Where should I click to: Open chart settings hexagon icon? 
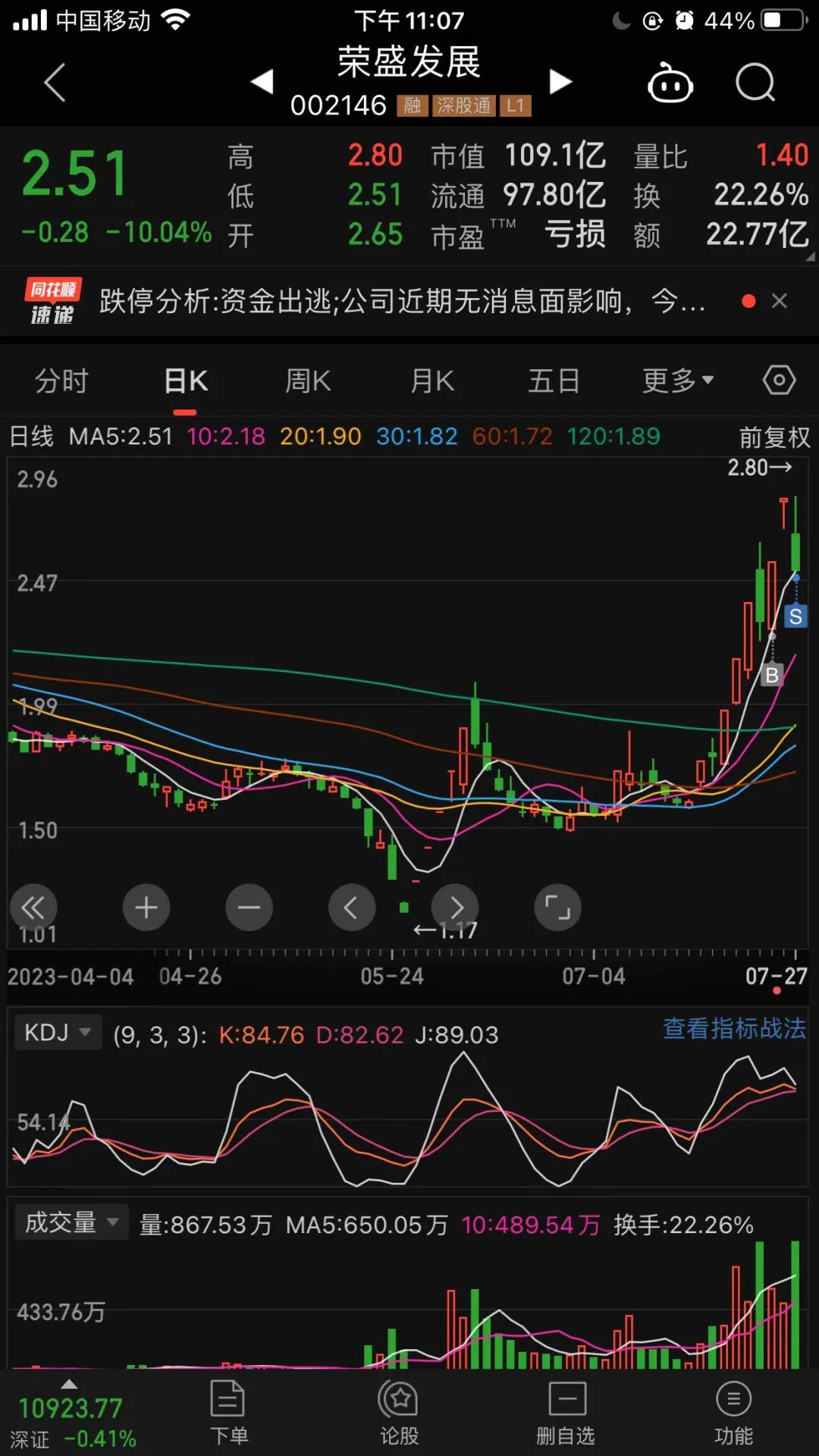779,380
